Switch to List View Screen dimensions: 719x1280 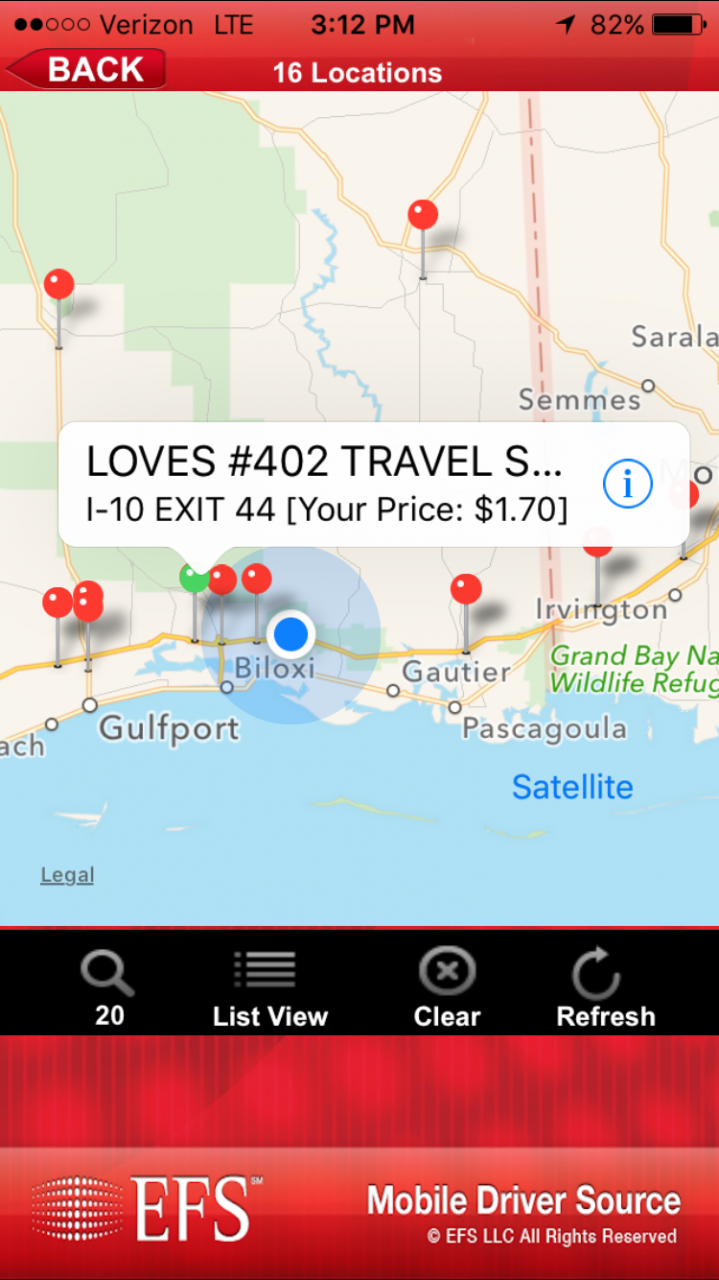click(269, 988)
